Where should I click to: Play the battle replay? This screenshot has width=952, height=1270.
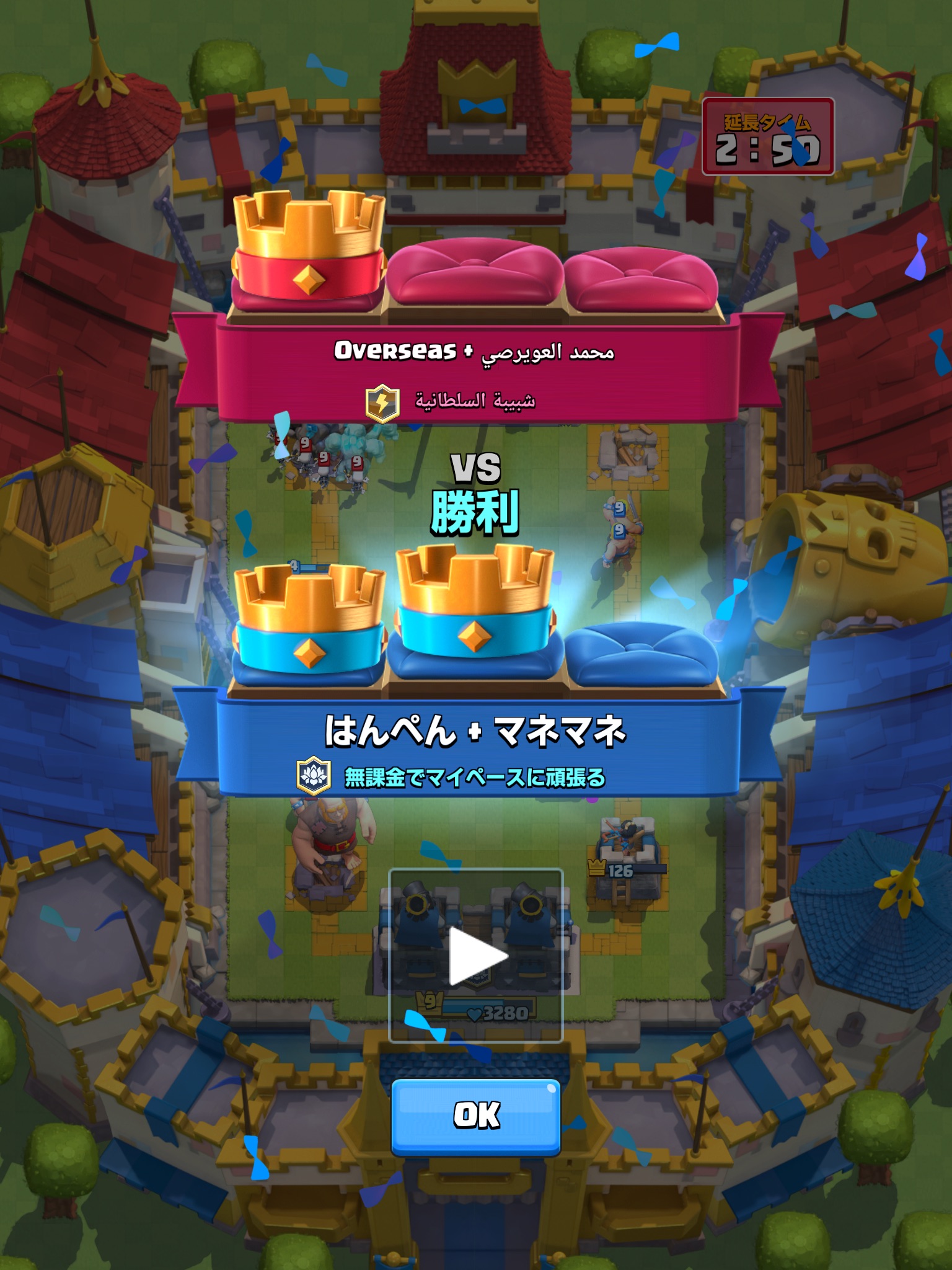(x=475, y=956)
